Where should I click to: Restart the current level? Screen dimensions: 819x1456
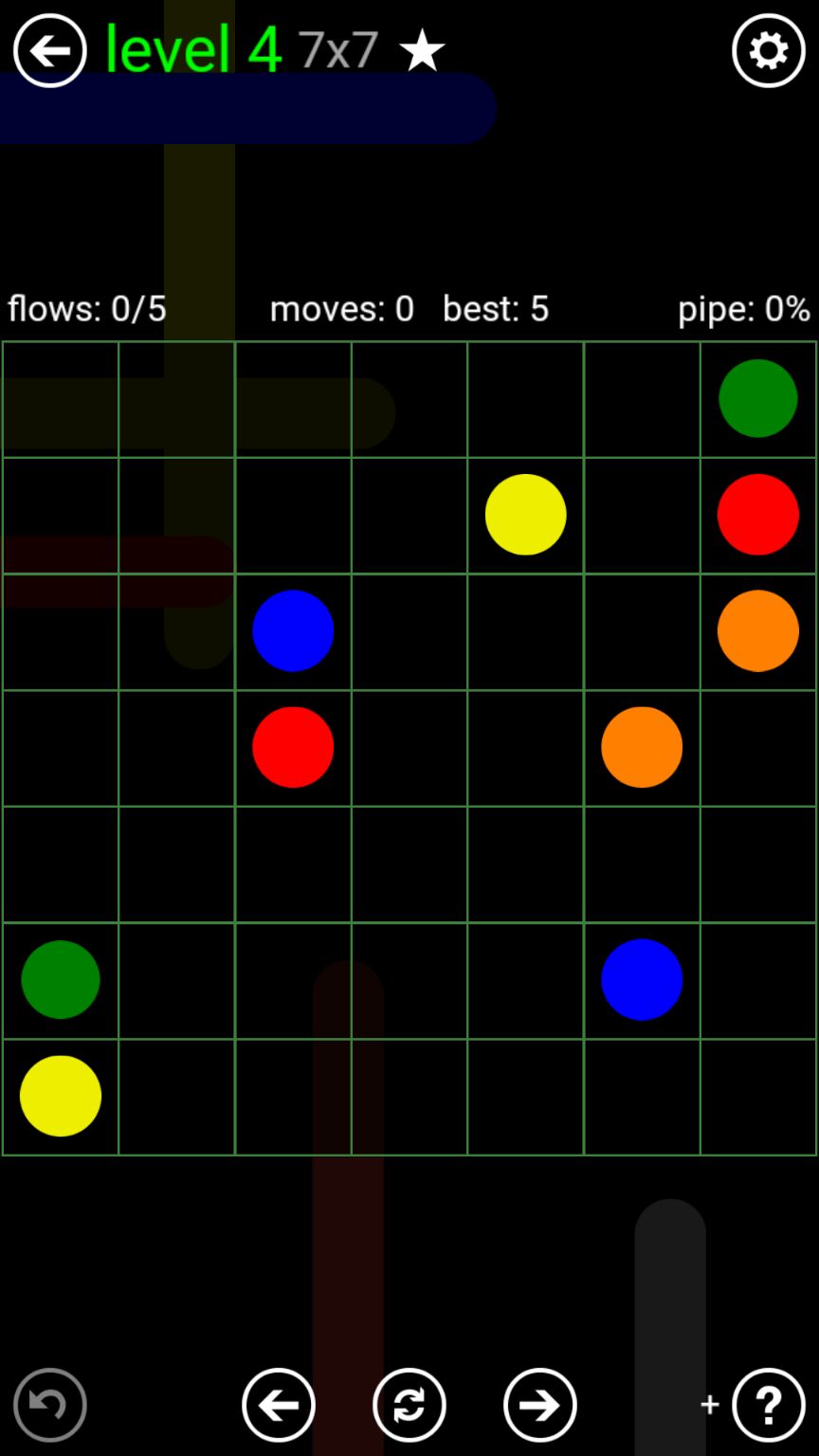(409, 1404)
